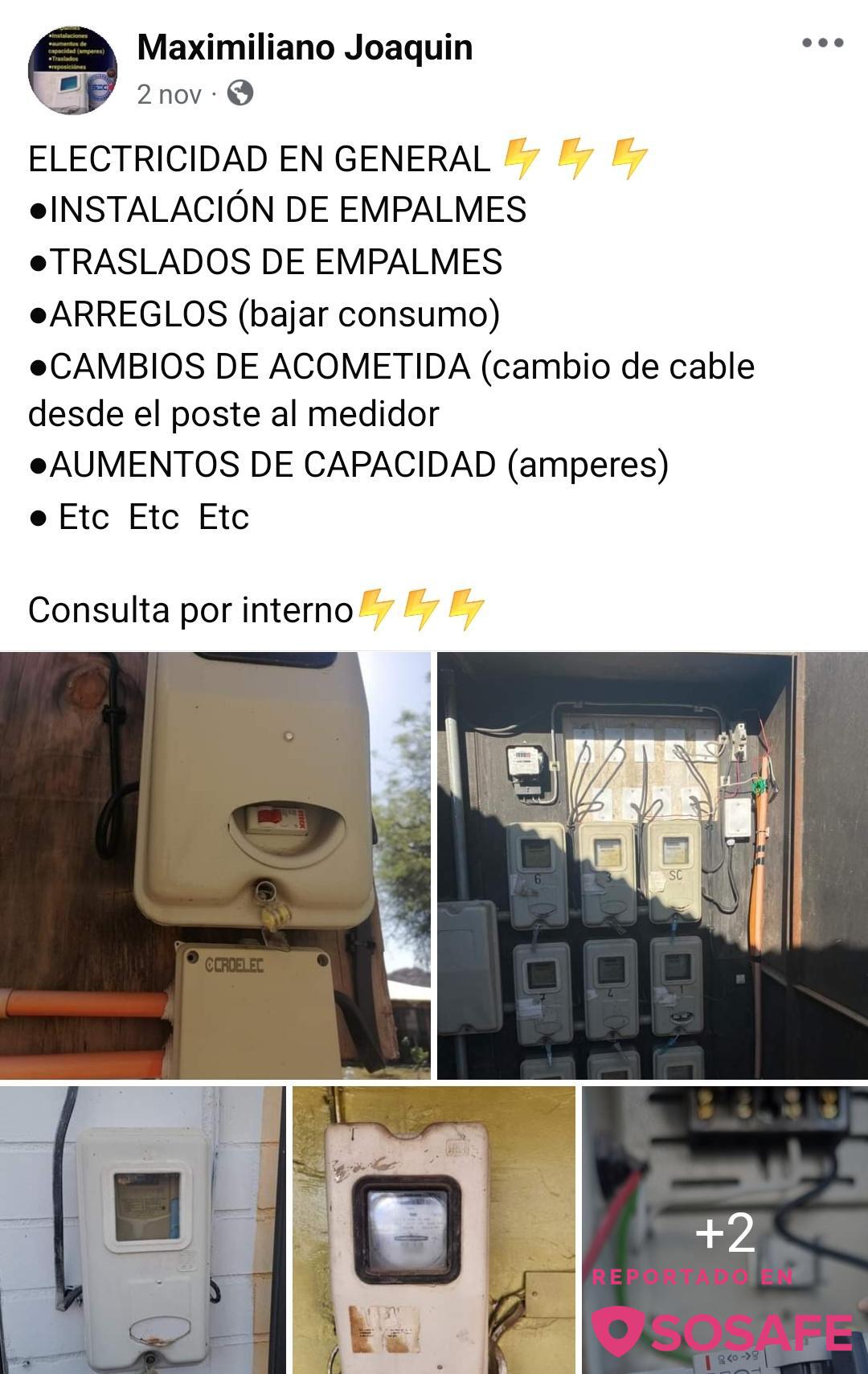Open Maximiliano Joaquin's profile picture
Screen dimensions: 868x1374
72,70
